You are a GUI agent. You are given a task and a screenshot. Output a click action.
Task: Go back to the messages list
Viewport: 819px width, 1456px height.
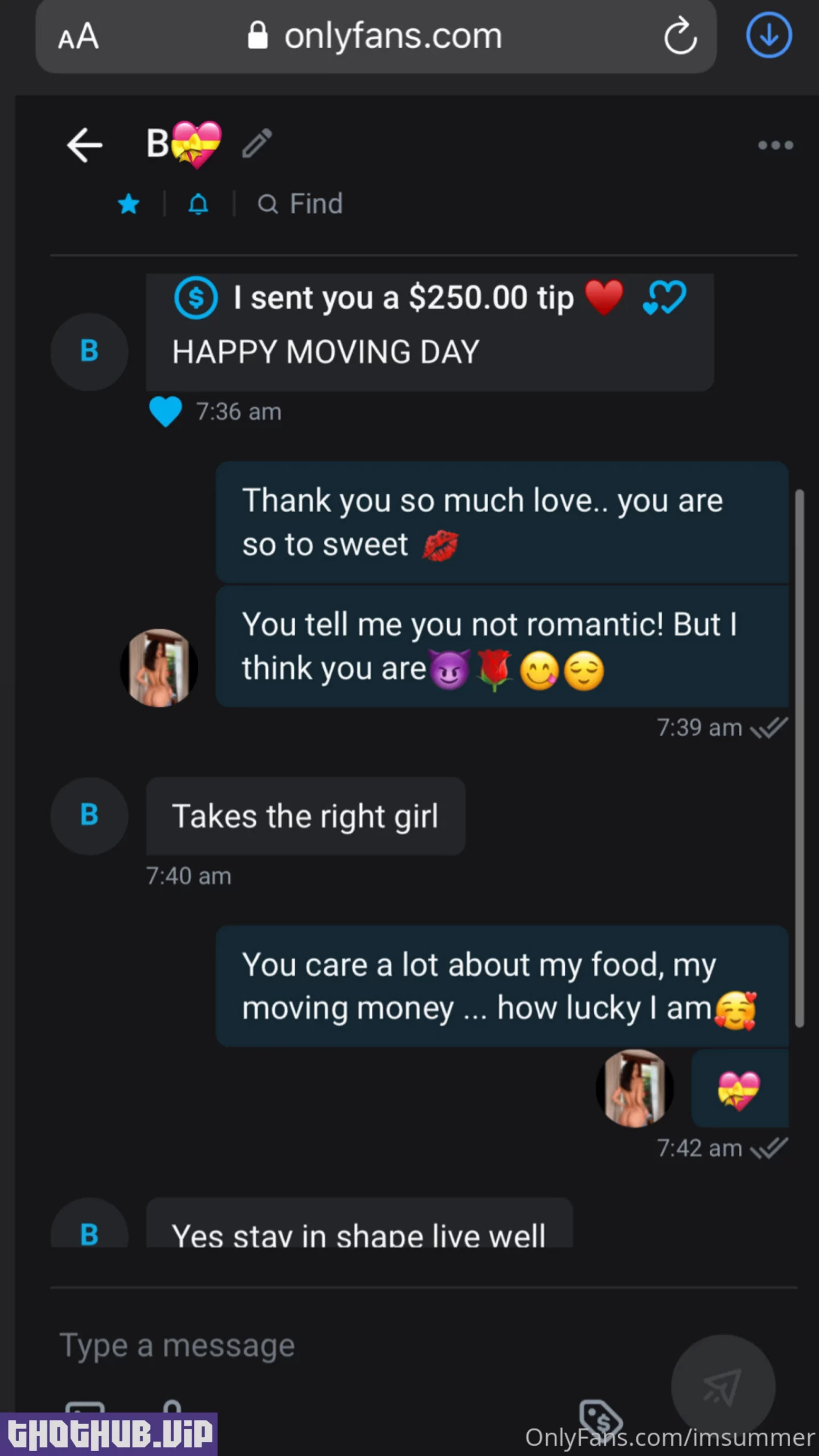84,145
